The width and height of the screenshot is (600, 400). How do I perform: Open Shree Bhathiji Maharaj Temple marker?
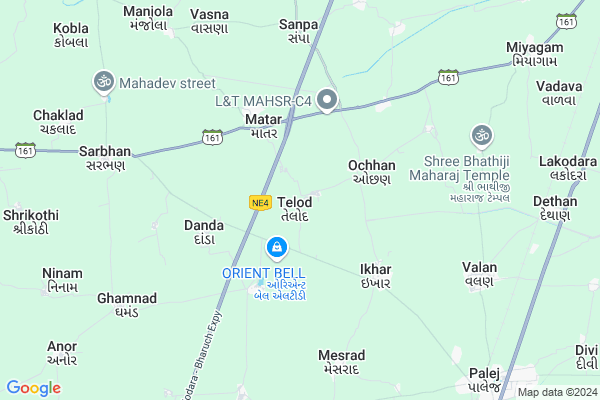click(480, 135)
